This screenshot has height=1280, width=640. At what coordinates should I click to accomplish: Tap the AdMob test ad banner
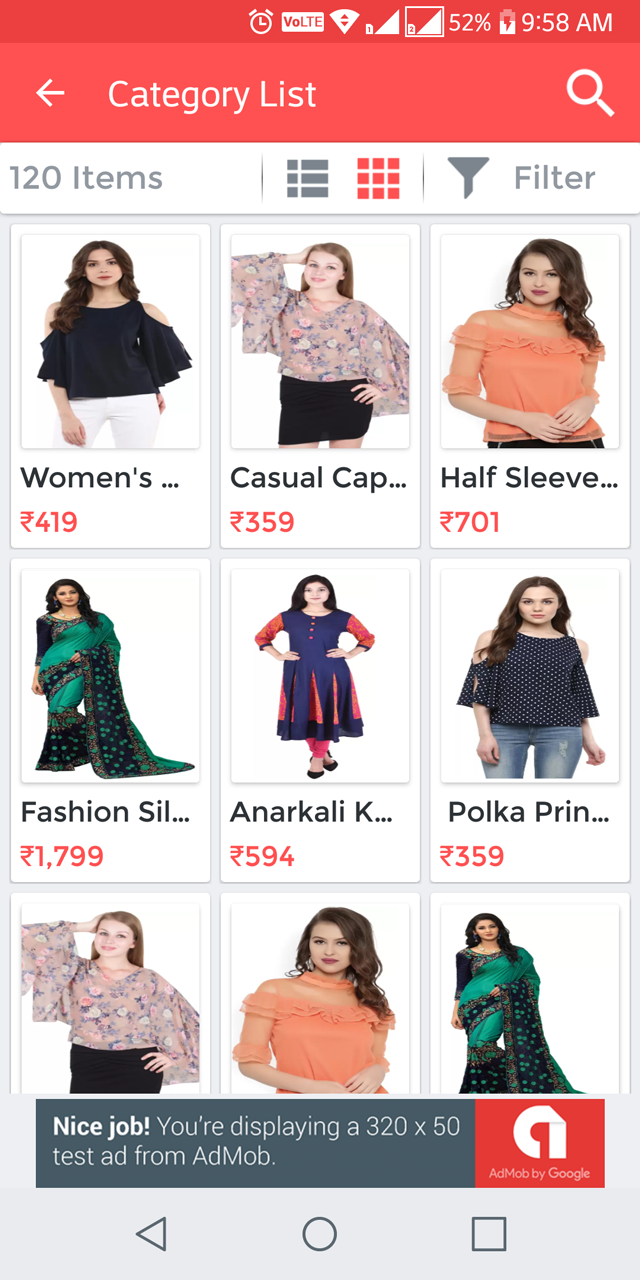coord(320,1143)
